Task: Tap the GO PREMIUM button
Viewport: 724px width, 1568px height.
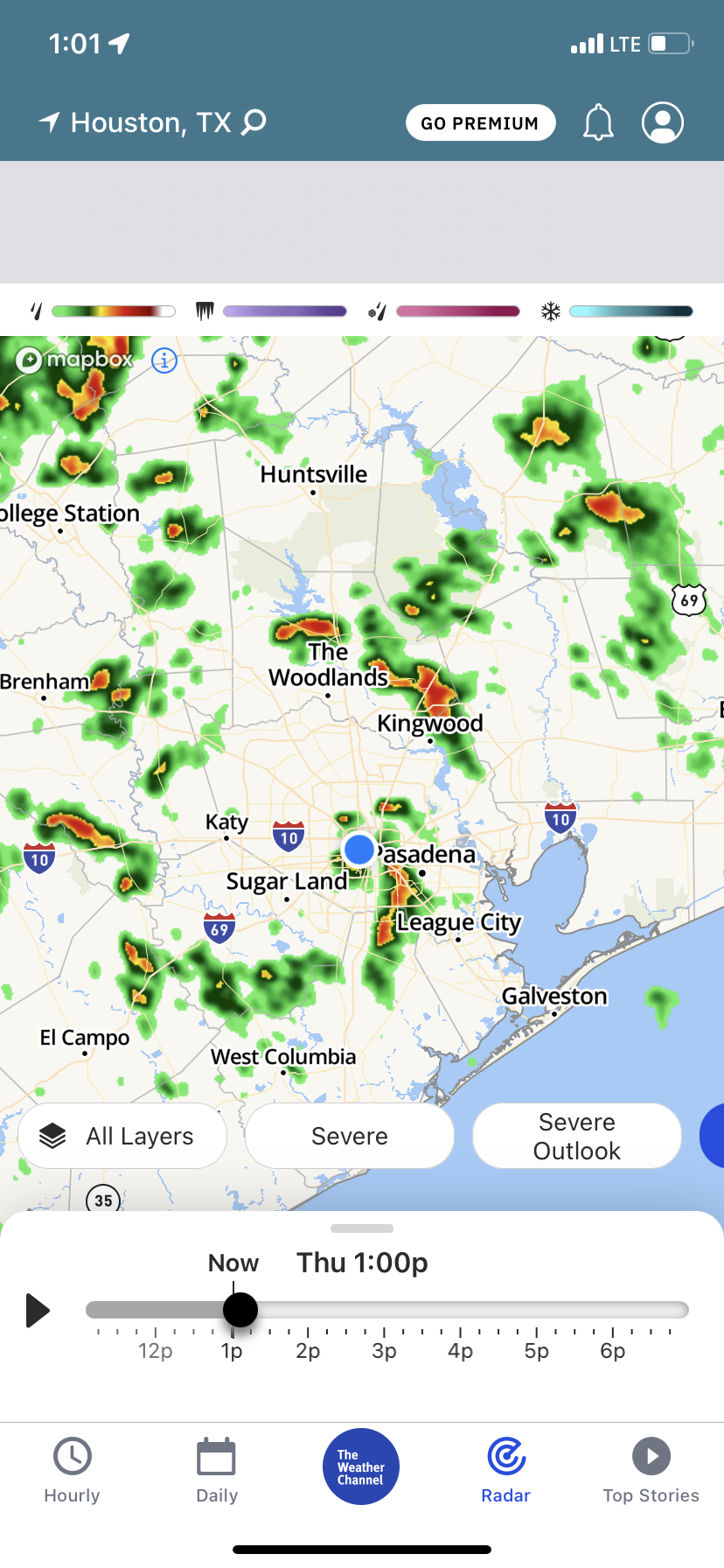Action: click(480, 122)
